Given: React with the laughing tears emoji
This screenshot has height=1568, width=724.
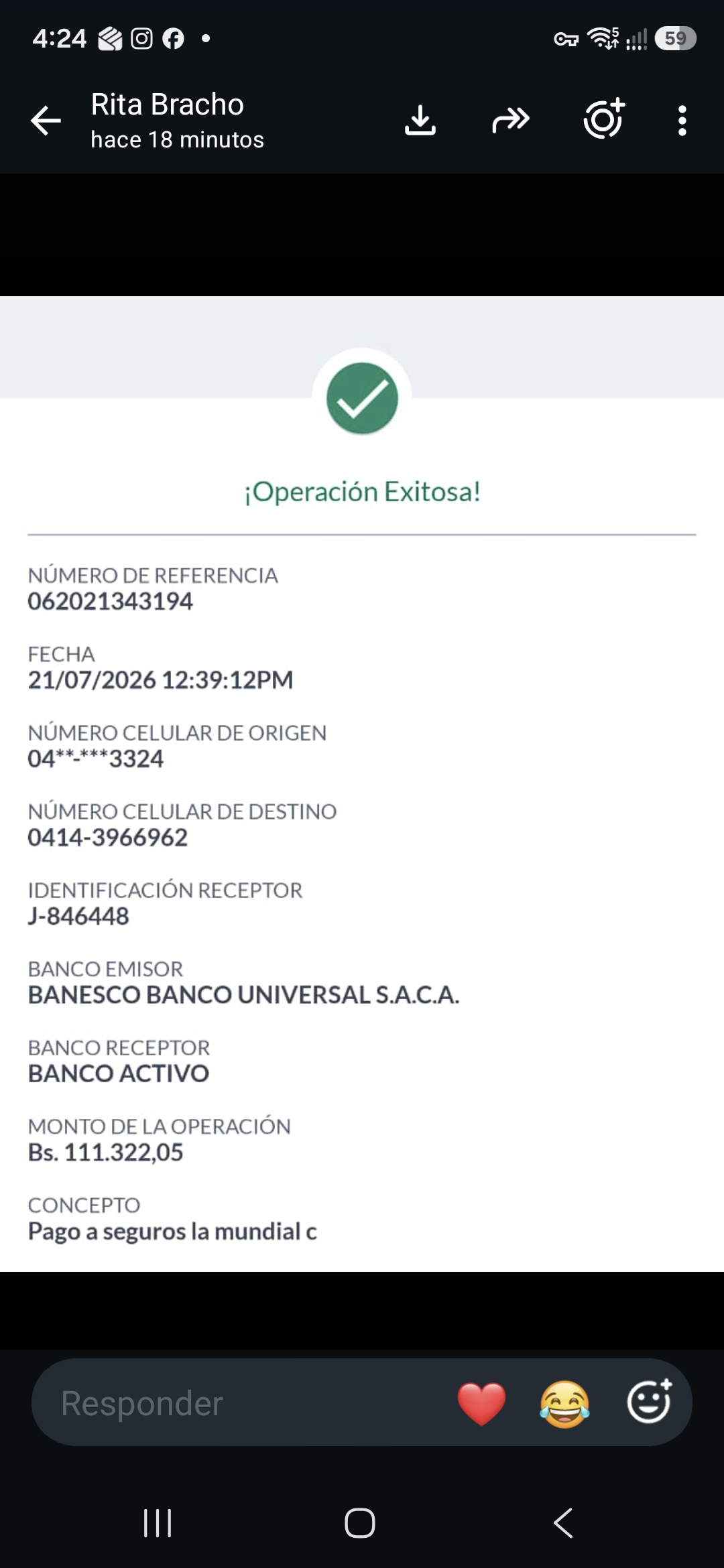Looking at the screenshot, I should tap(564, 1404).
